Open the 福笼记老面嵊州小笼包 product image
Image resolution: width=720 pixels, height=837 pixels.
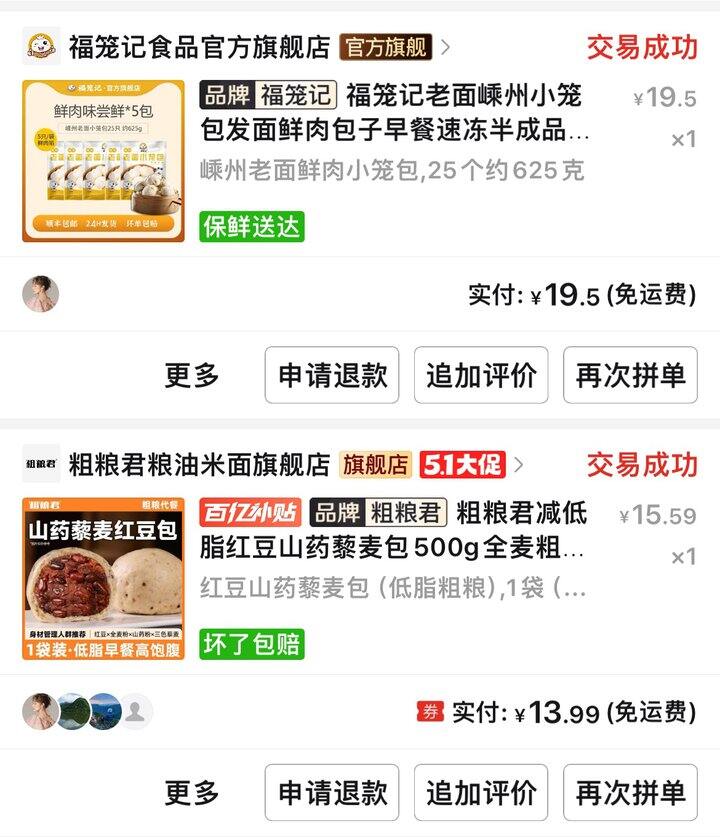tap(104, 161)
